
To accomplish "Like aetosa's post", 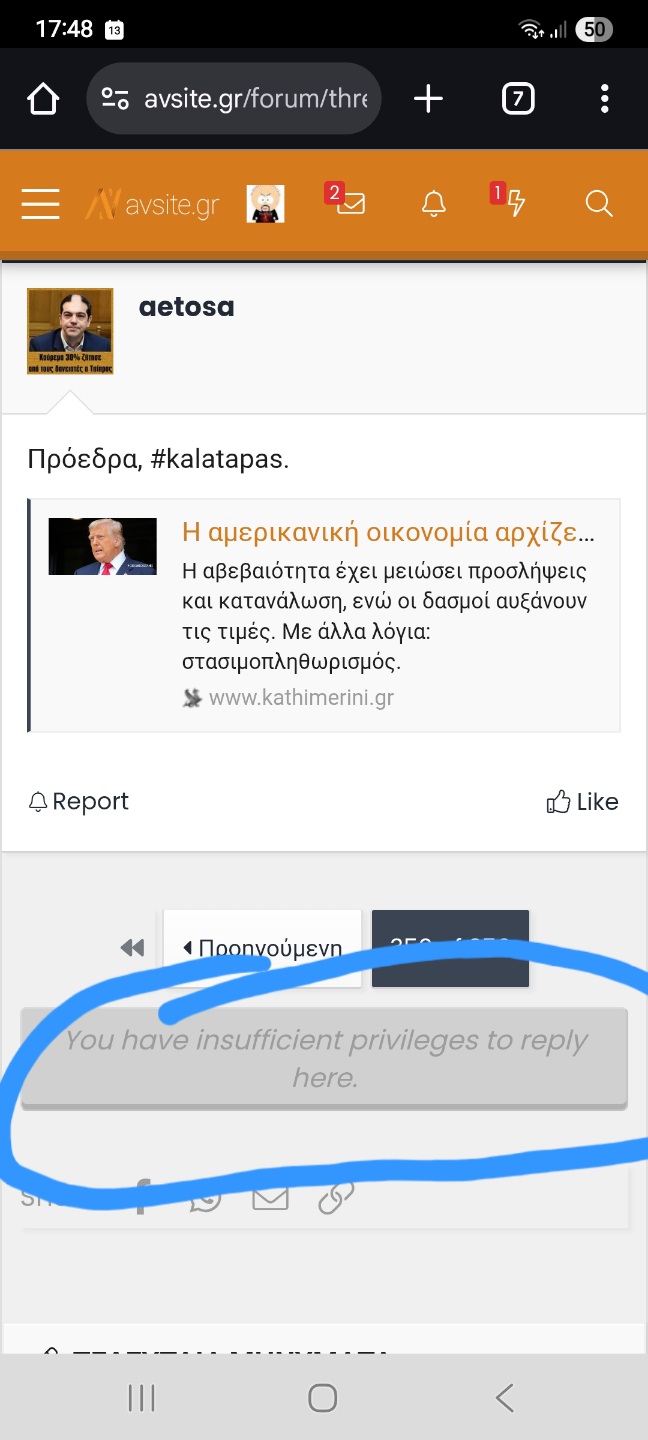I will click(x=582, y=801).
